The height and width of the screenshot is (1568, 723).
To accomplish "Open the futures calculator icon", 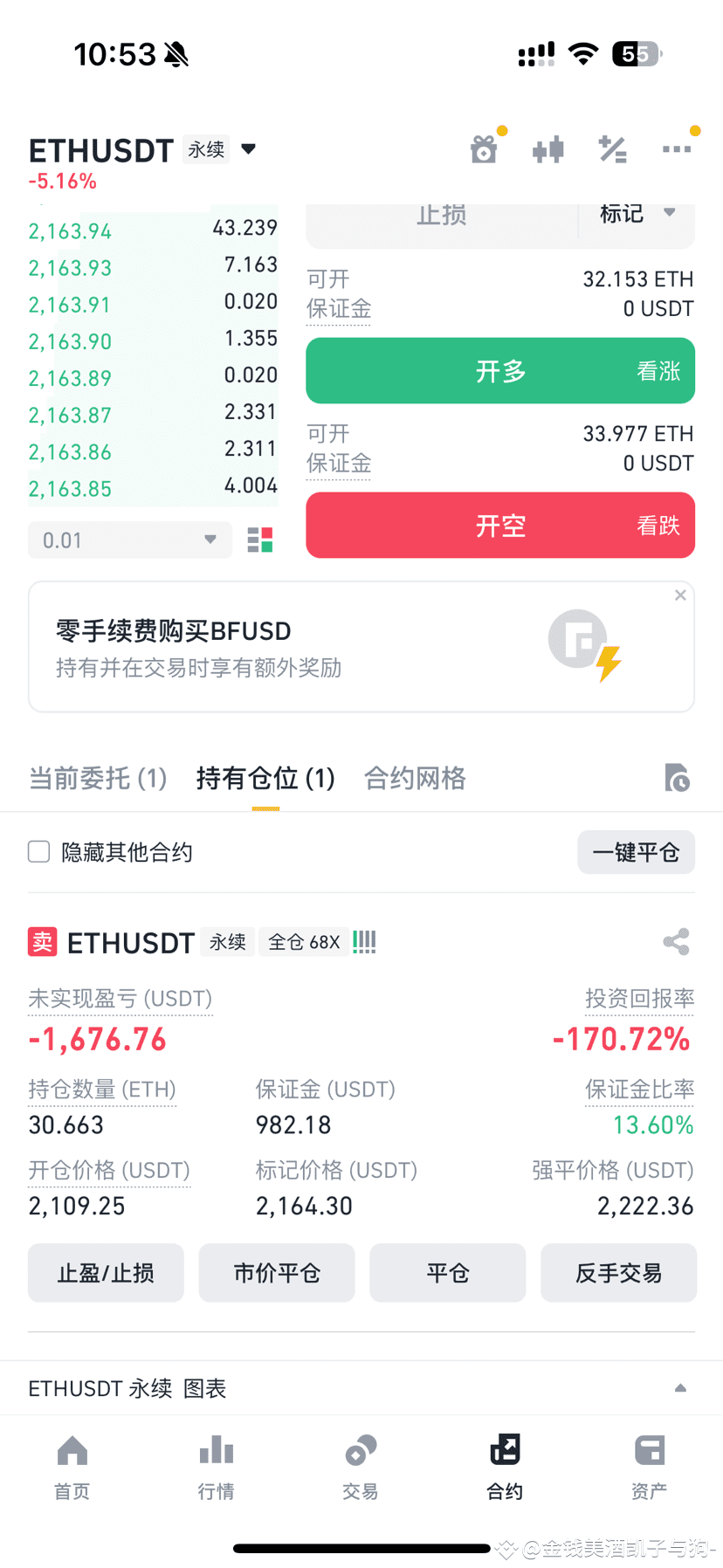I will point(612,148).
